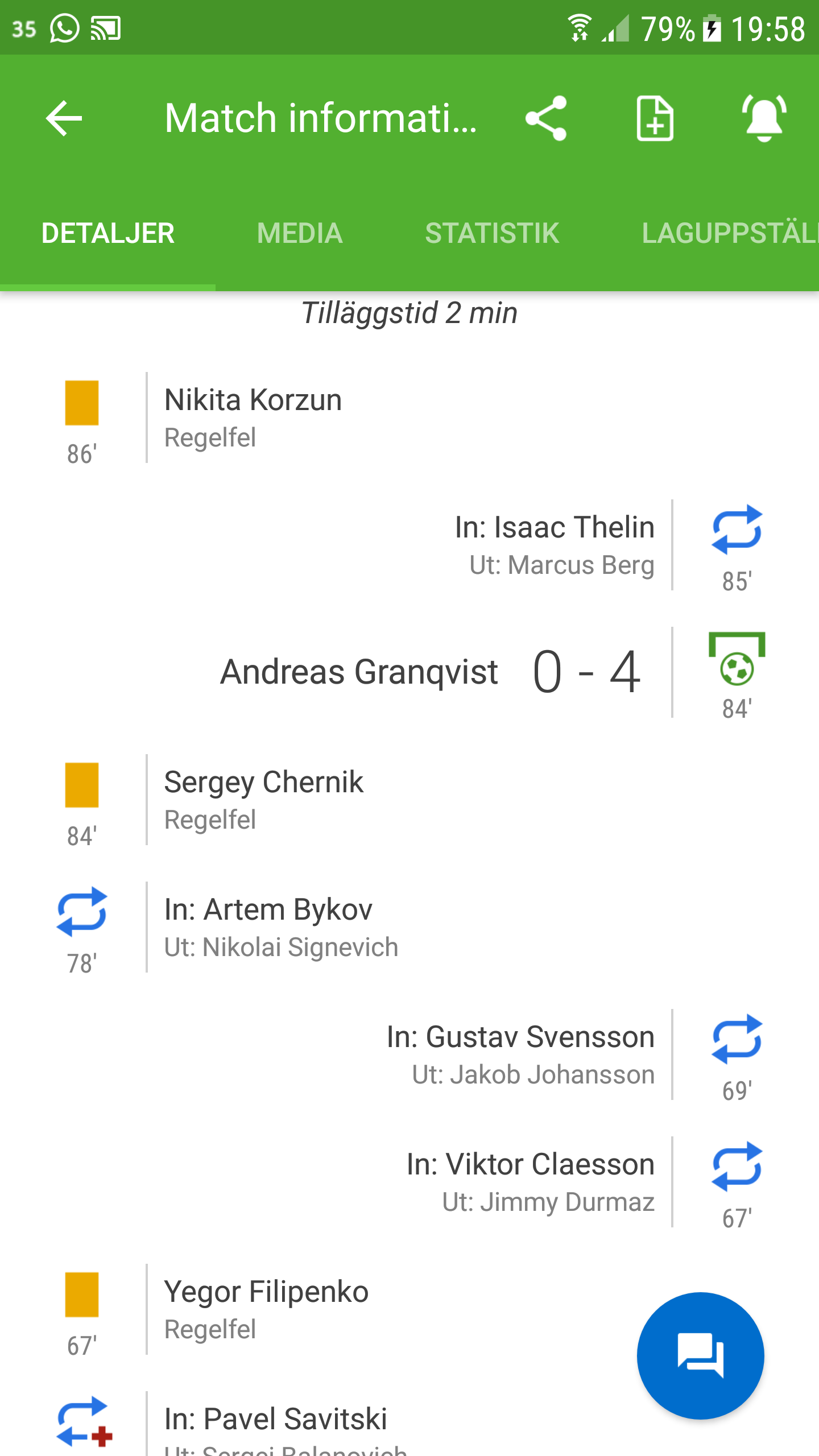Open the Viktor Claesson substitution event
The image size is (819, 1456).
pyautogui.click(x=409, y=1182)
